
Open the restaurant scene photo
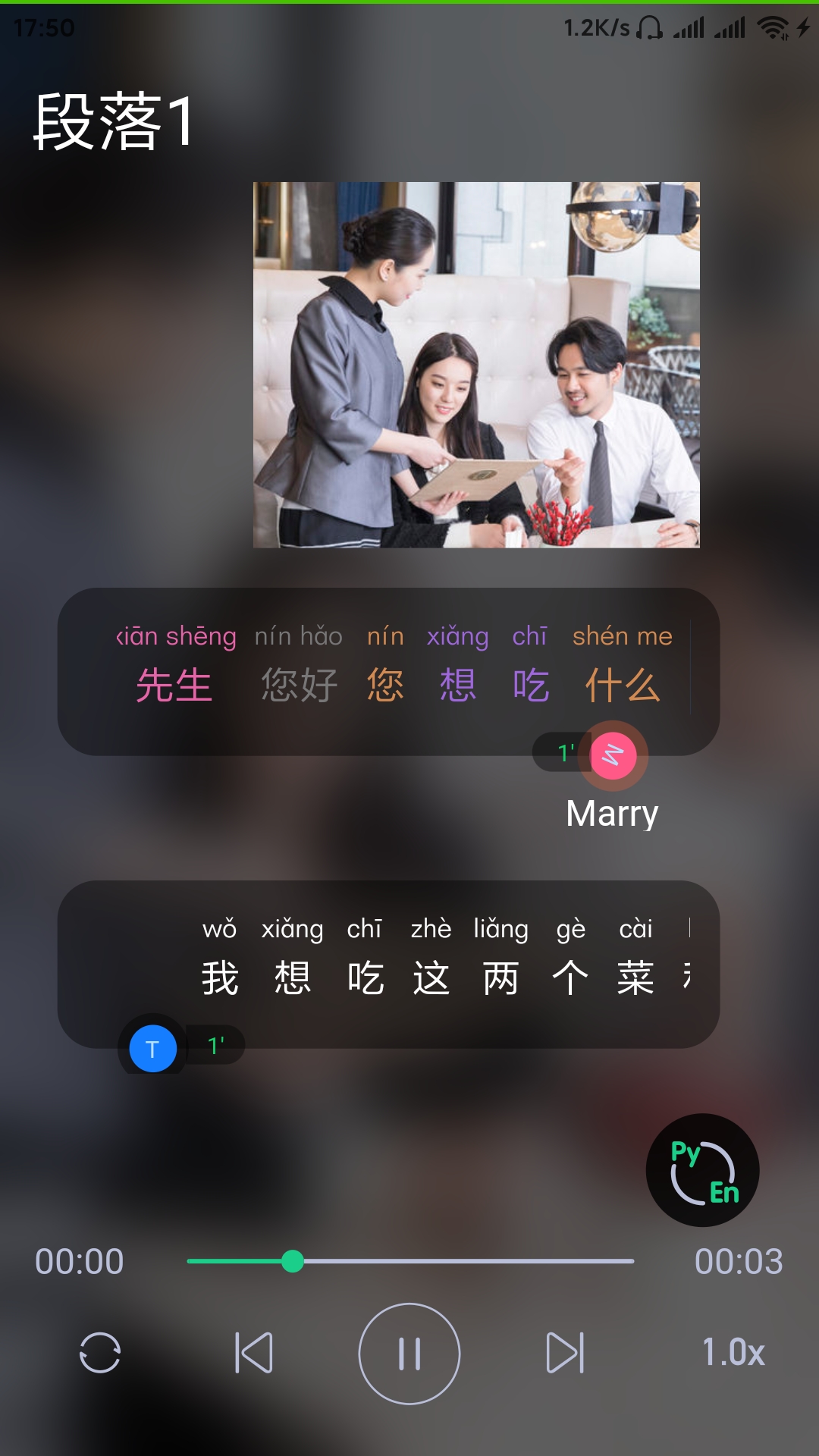(x=476, y=366)
